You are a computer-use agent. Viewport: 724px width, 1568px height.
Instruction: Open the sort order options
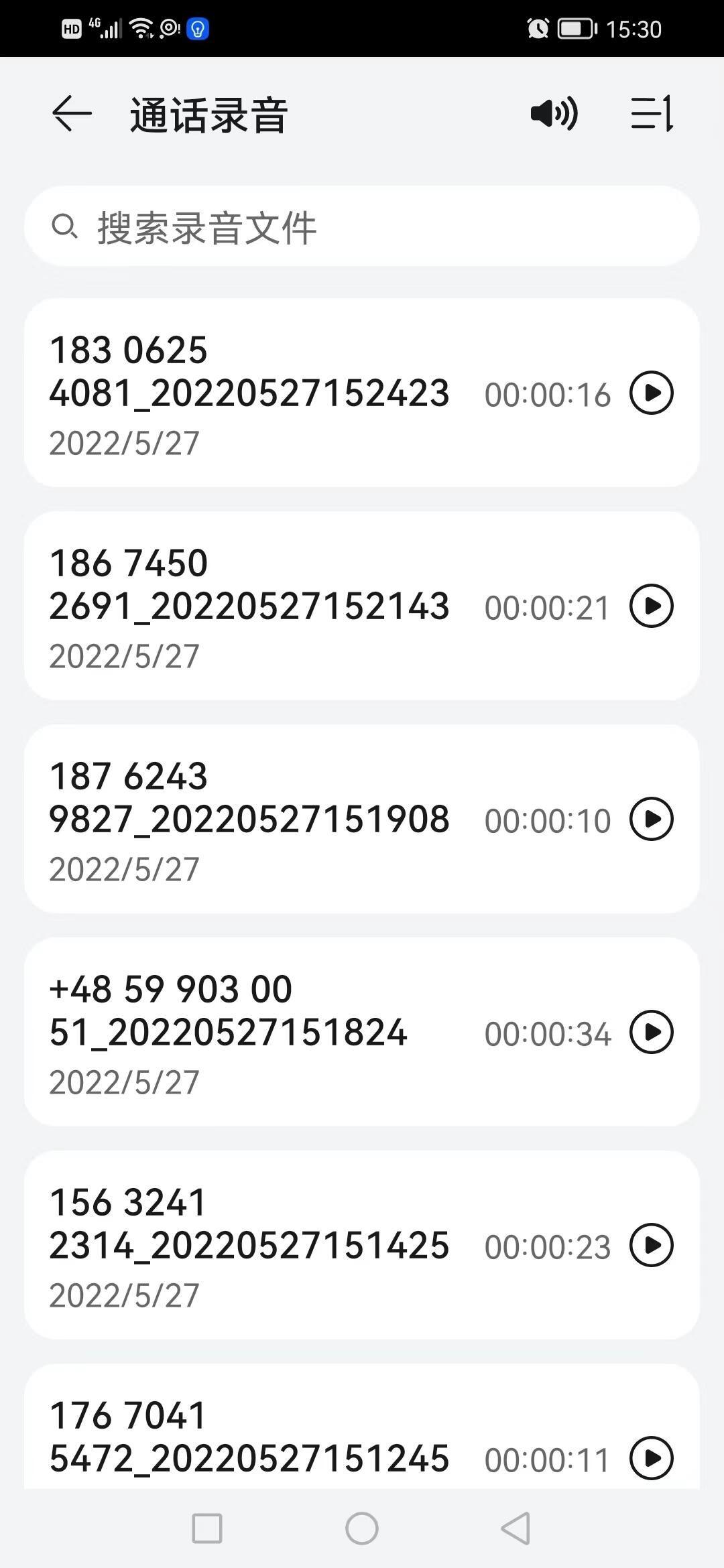tap(652, 113)
